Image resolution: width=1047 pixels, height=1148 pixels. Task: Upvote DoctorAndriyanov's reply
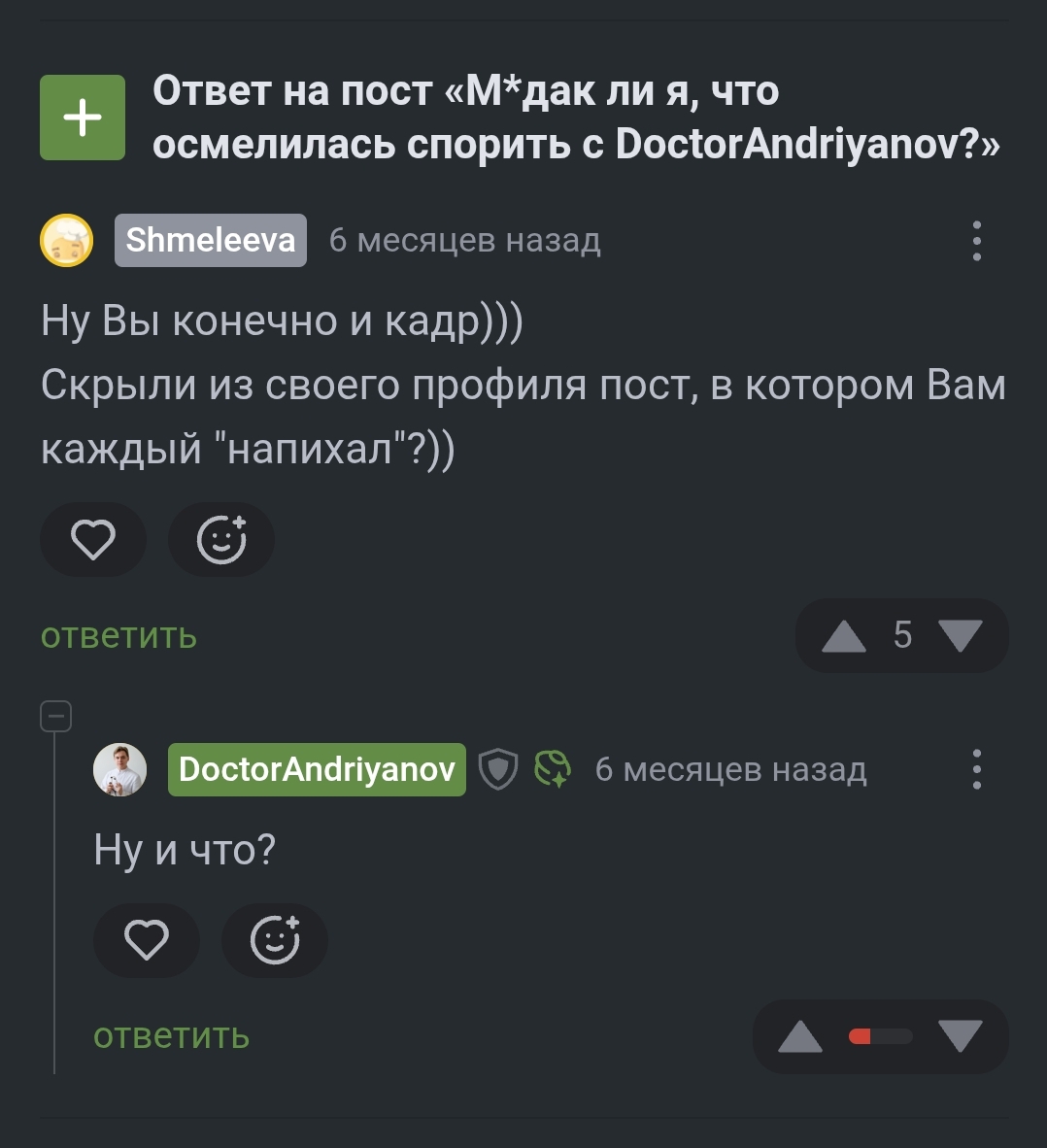coord(800,1036)
